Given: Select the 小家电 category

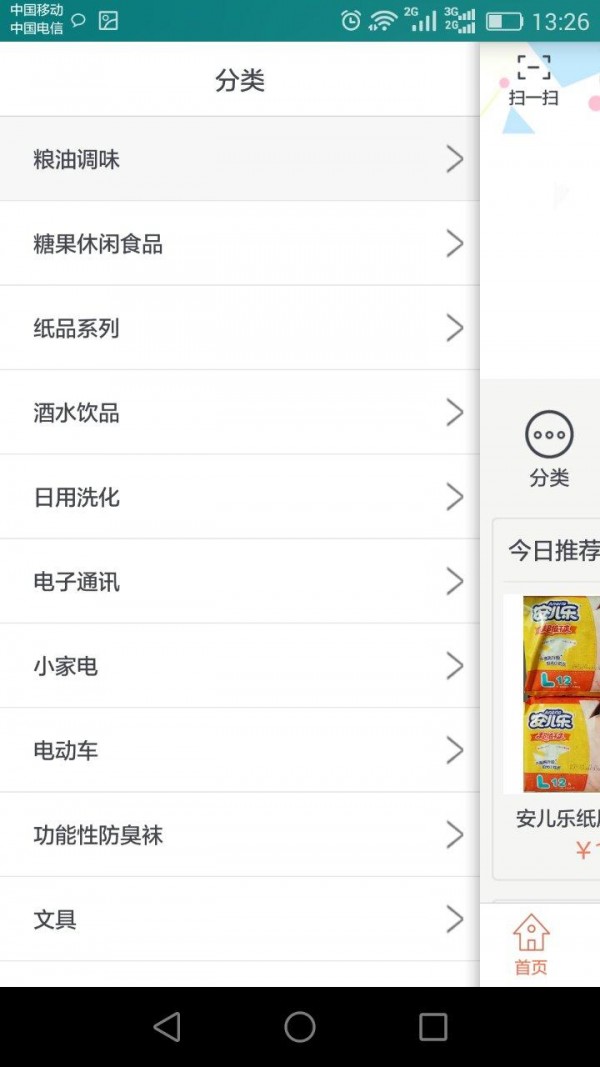Looking at the screenshot, I should click(x=240, y=666).
